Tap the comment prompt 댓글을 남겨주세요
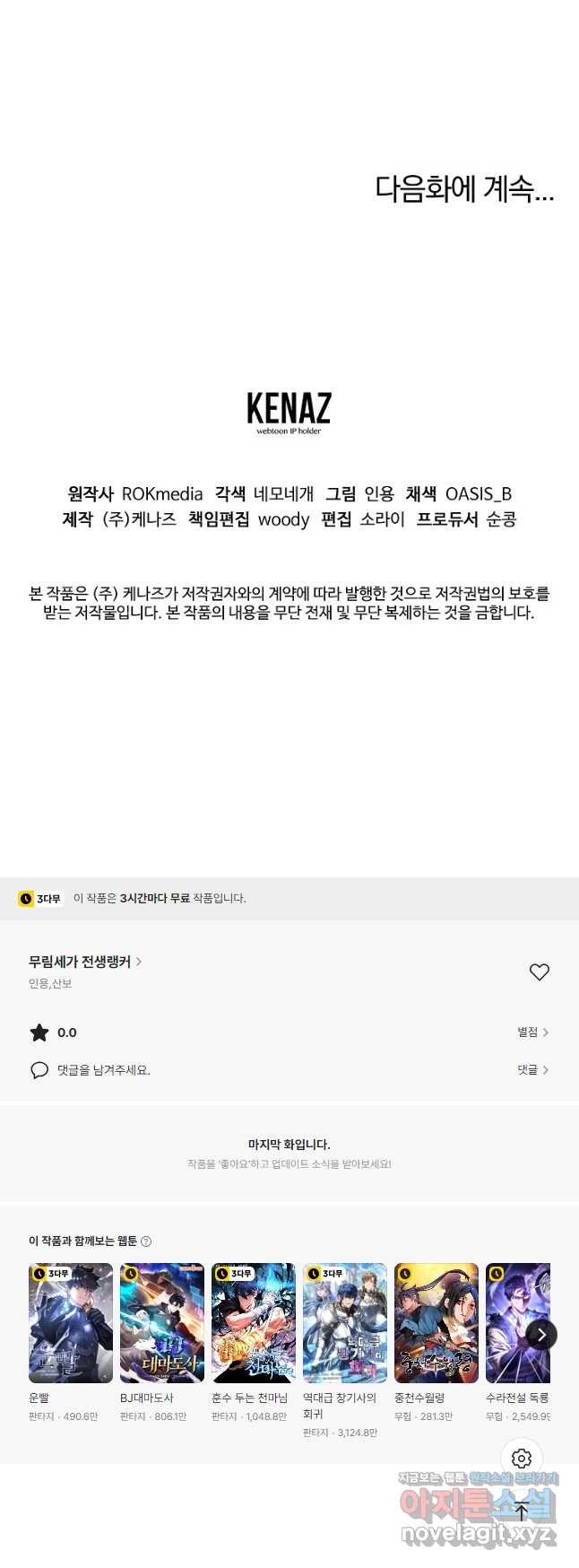The height and width of the screenshot is (1568, 579). 102,1070
